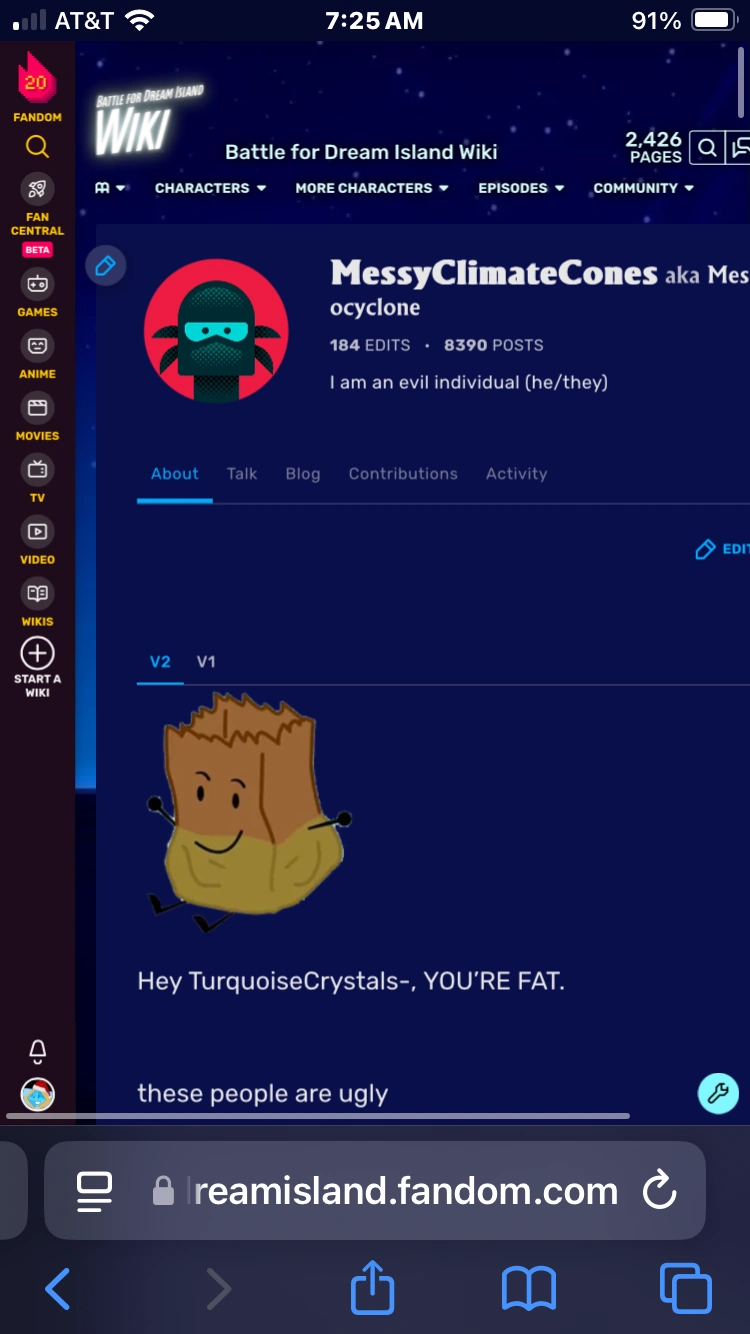The image size is (750, 1334).
Task: Expand the Community dropdown menu
Action: 643,188
